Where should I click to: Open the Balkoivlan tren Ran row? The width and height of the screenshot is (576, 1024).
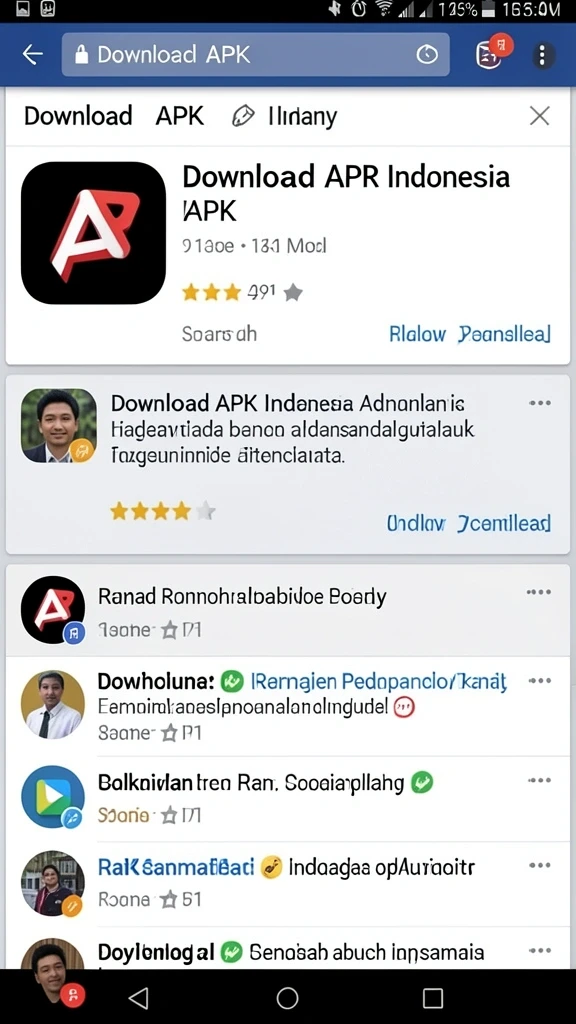(x=288, y=799)
